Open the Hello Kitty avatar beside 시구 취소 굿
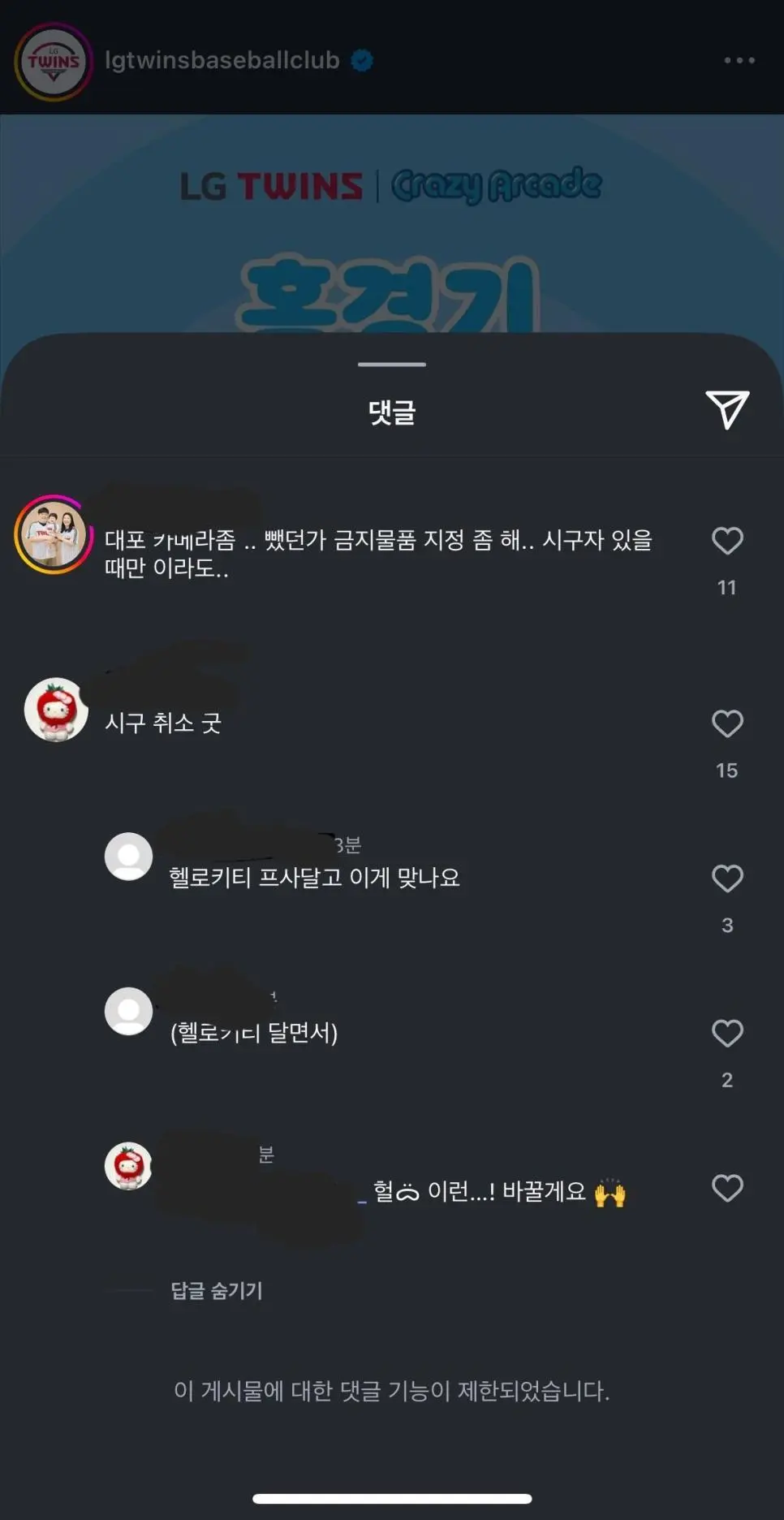The height and width of the screenshot is (1520, 784). coord(56,710)
